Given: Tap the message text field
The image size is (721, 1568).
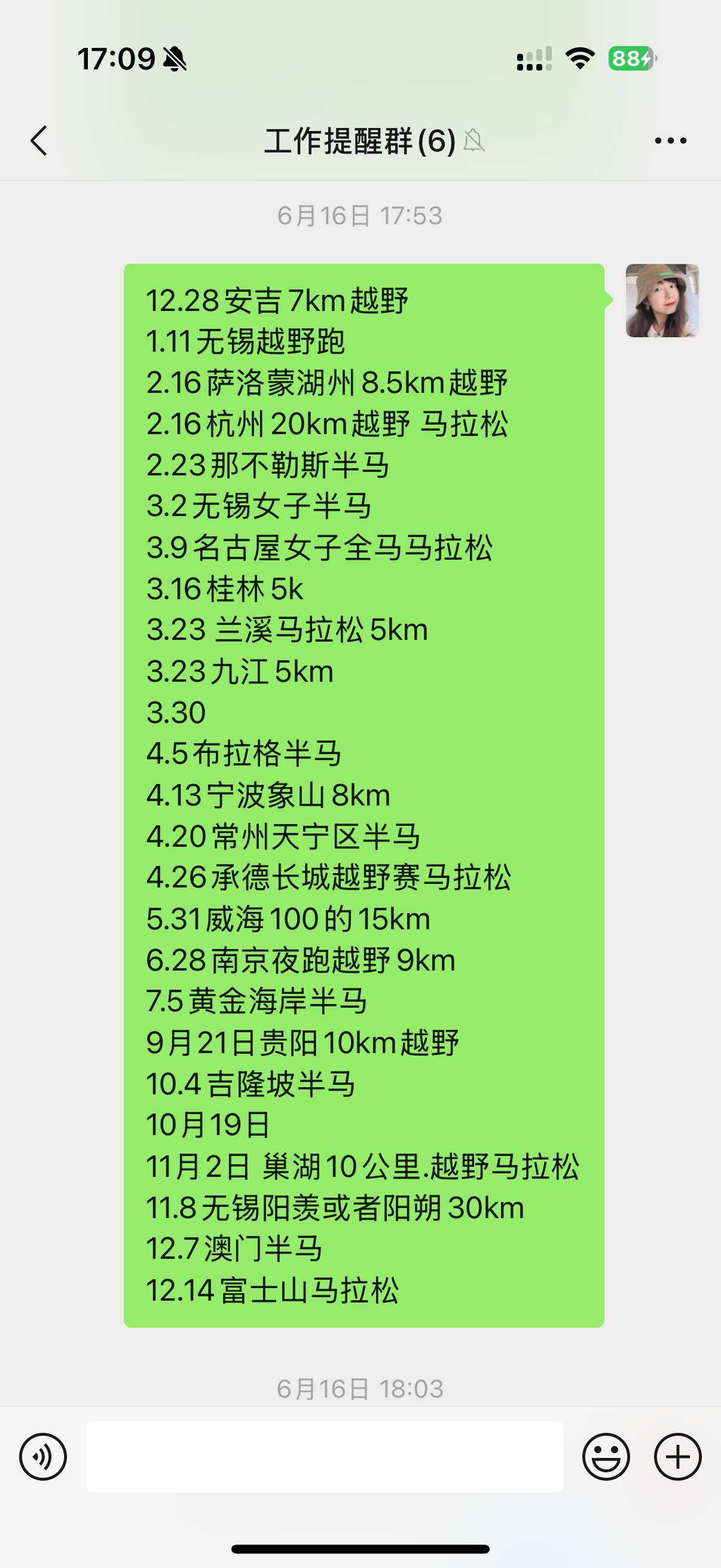Looking at the screenshot, I should 324,1457.
